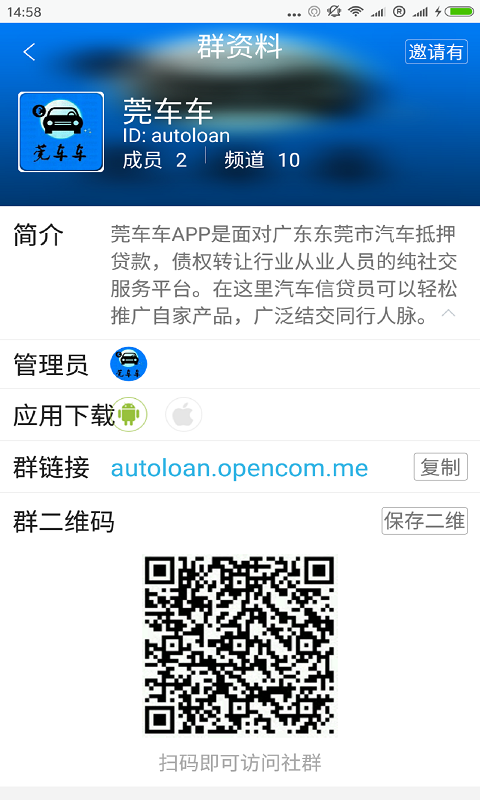
Task: Save the group QR code image
Action: pos(424,520)
